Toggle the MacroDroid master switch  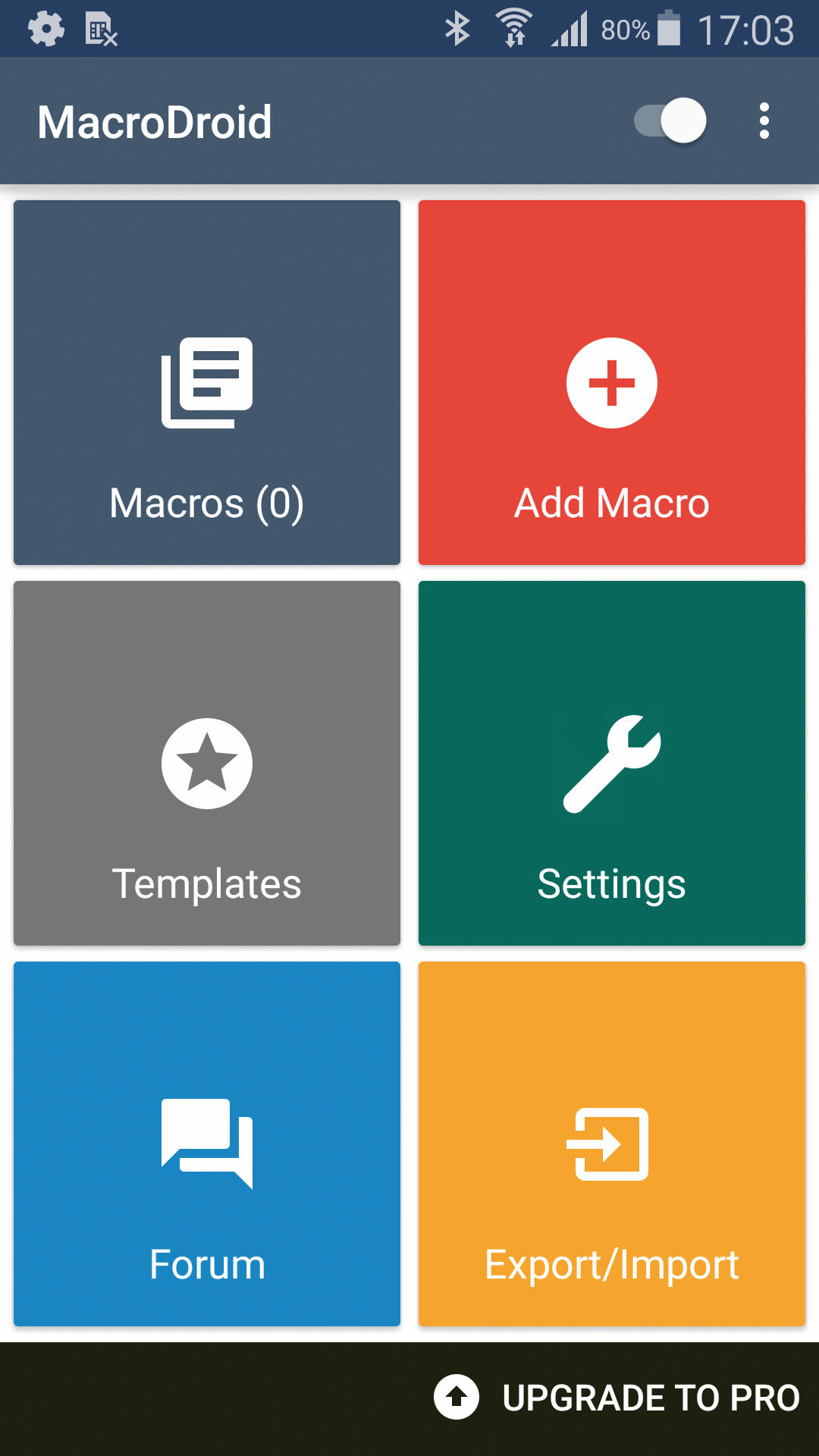(670, 121)
